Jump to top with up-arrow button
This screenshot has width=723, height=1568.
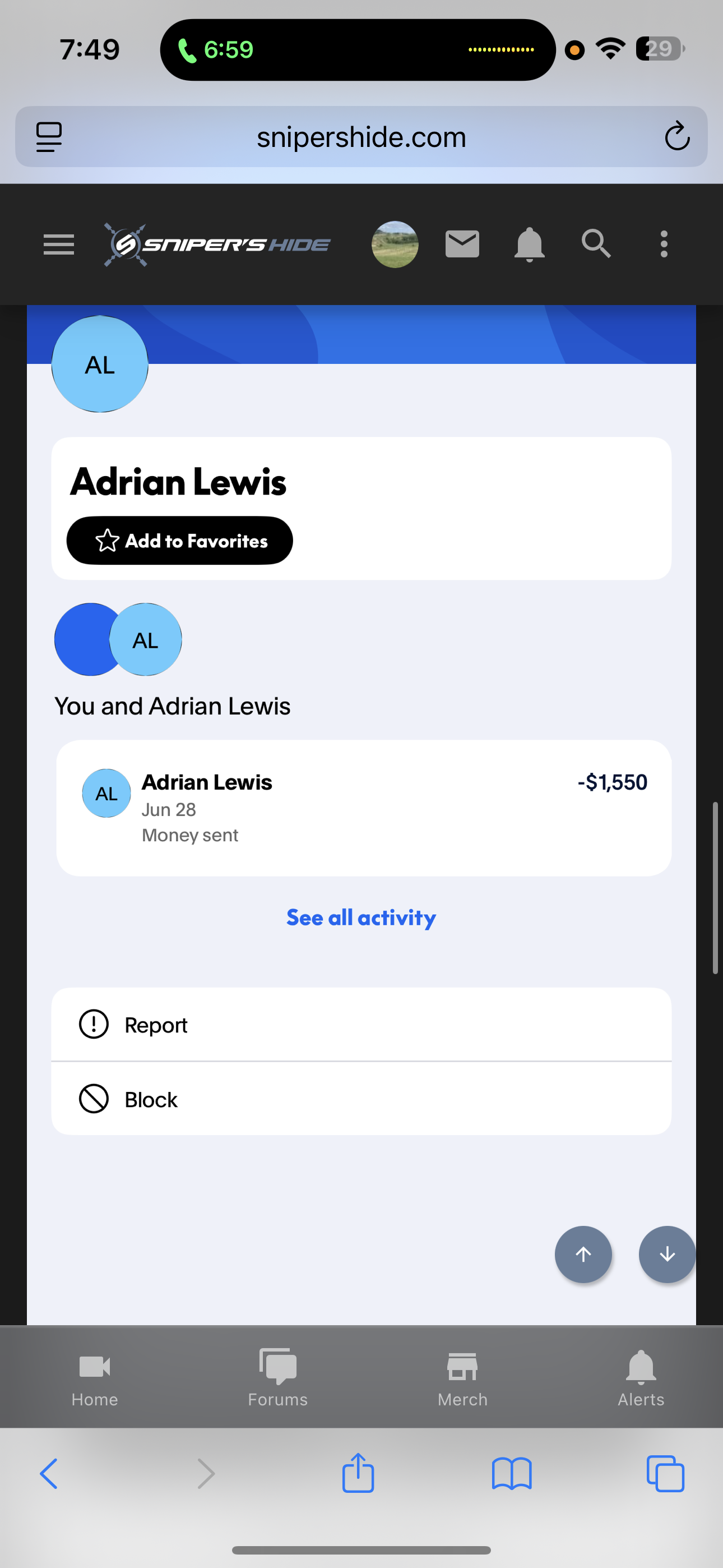point(583,1254)
